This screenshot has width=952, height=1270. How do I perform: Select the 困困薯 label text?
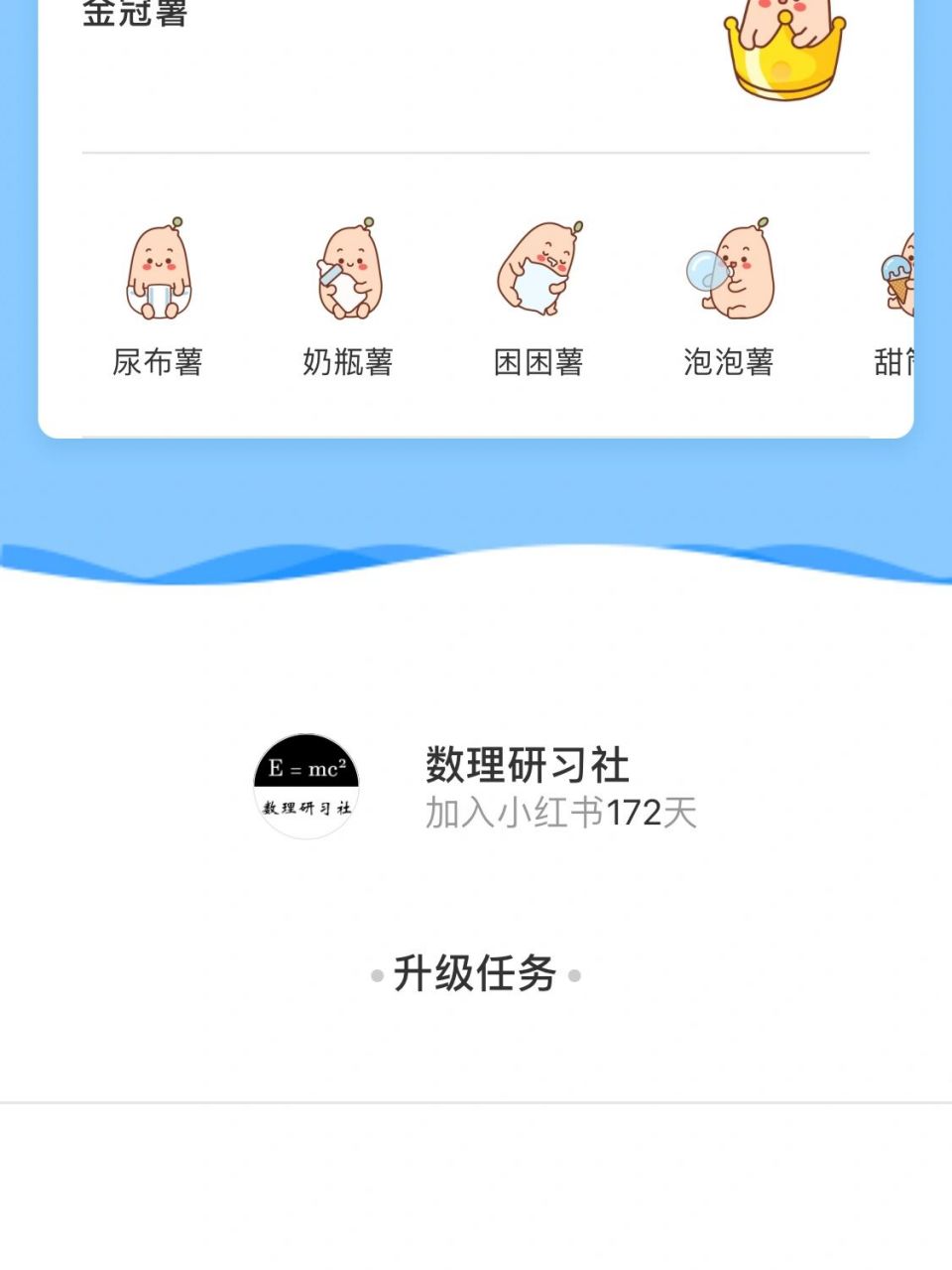[539, 363]
